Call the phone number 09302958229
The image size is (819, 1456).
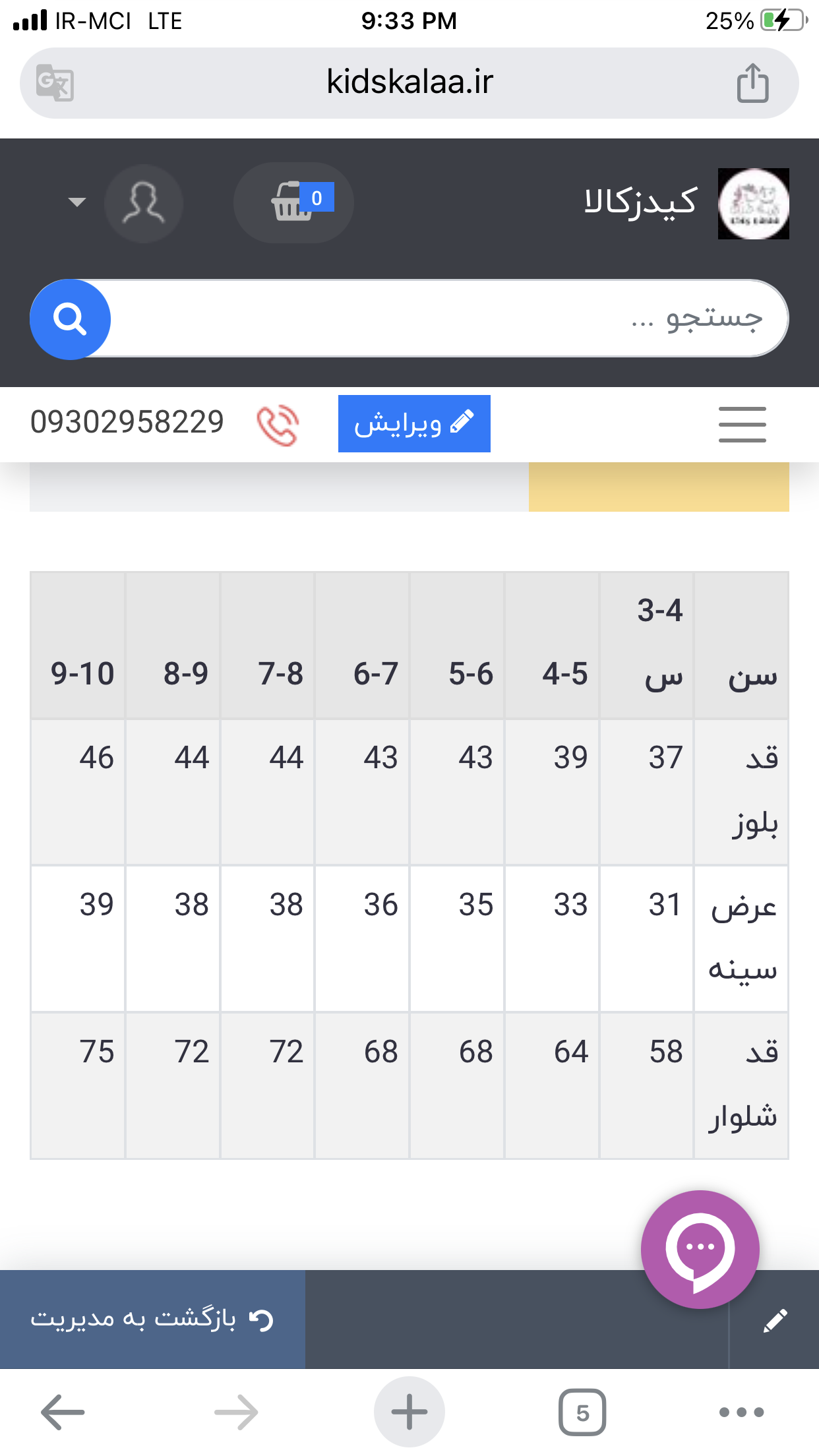pos(127,423)
